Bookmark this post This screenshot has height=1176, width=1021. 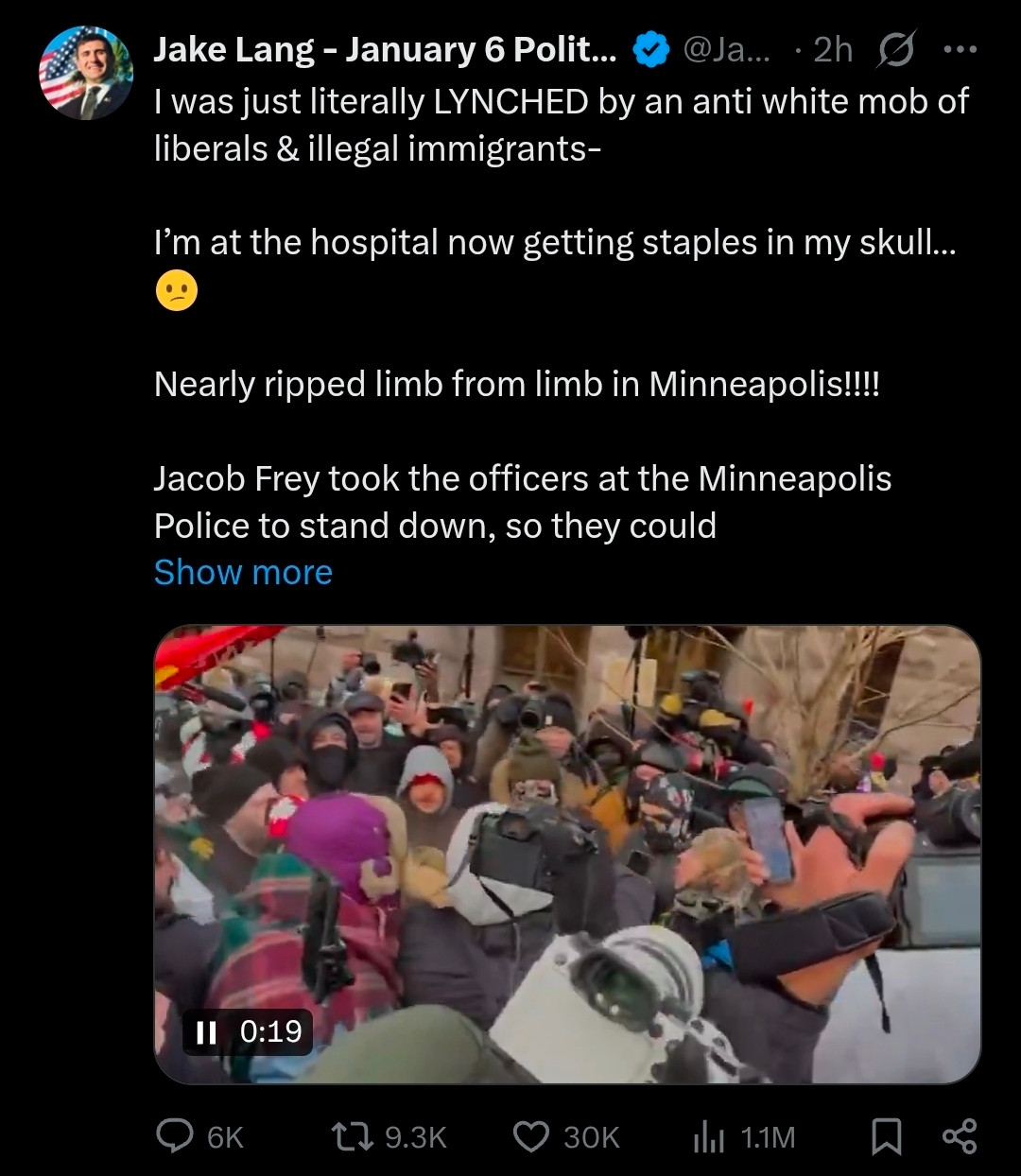886,1136
